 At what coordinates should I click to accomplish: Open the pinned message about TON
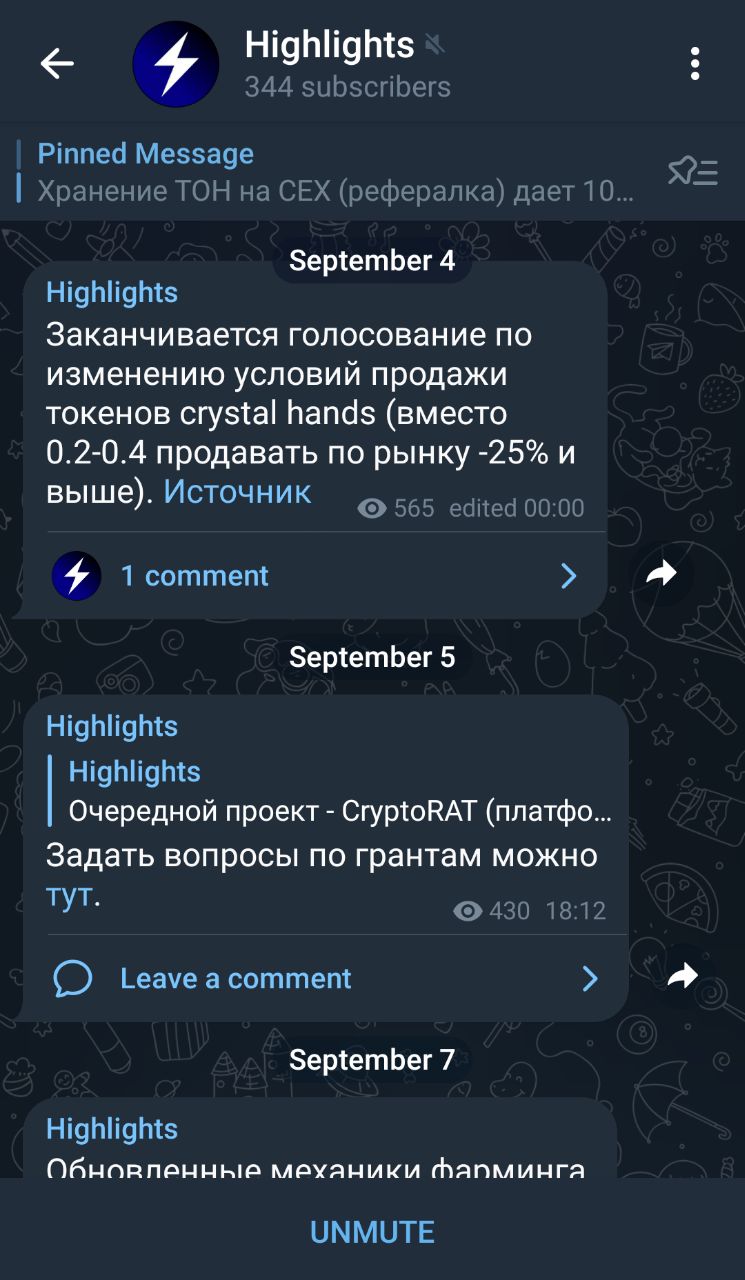(x=335, y=172)
